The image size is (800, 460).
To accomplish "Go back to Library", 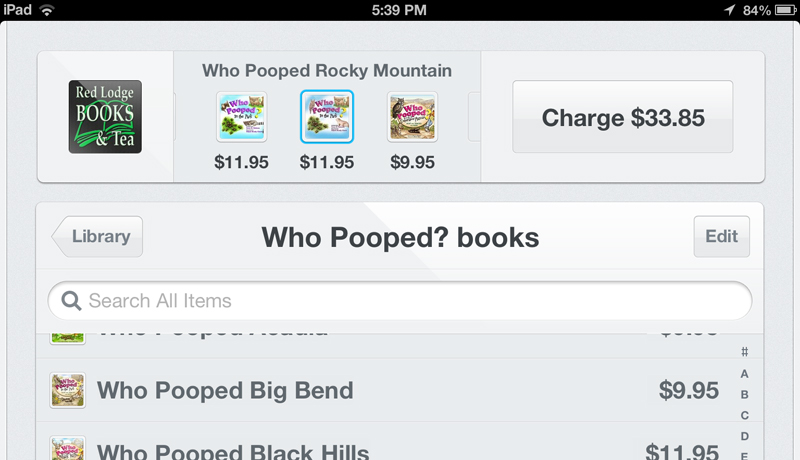I will click(97, 237).
